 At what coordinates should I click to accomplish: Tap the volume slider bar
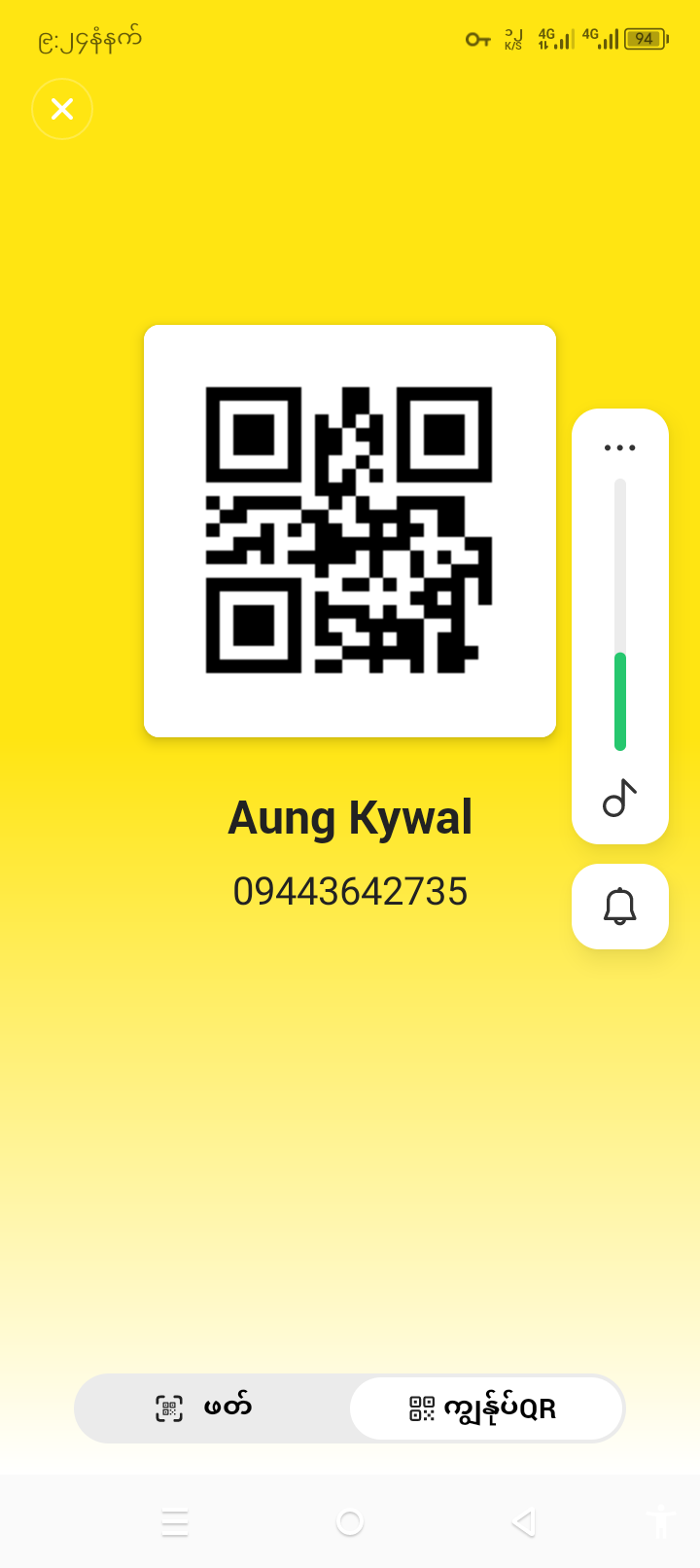click(620, 615)
